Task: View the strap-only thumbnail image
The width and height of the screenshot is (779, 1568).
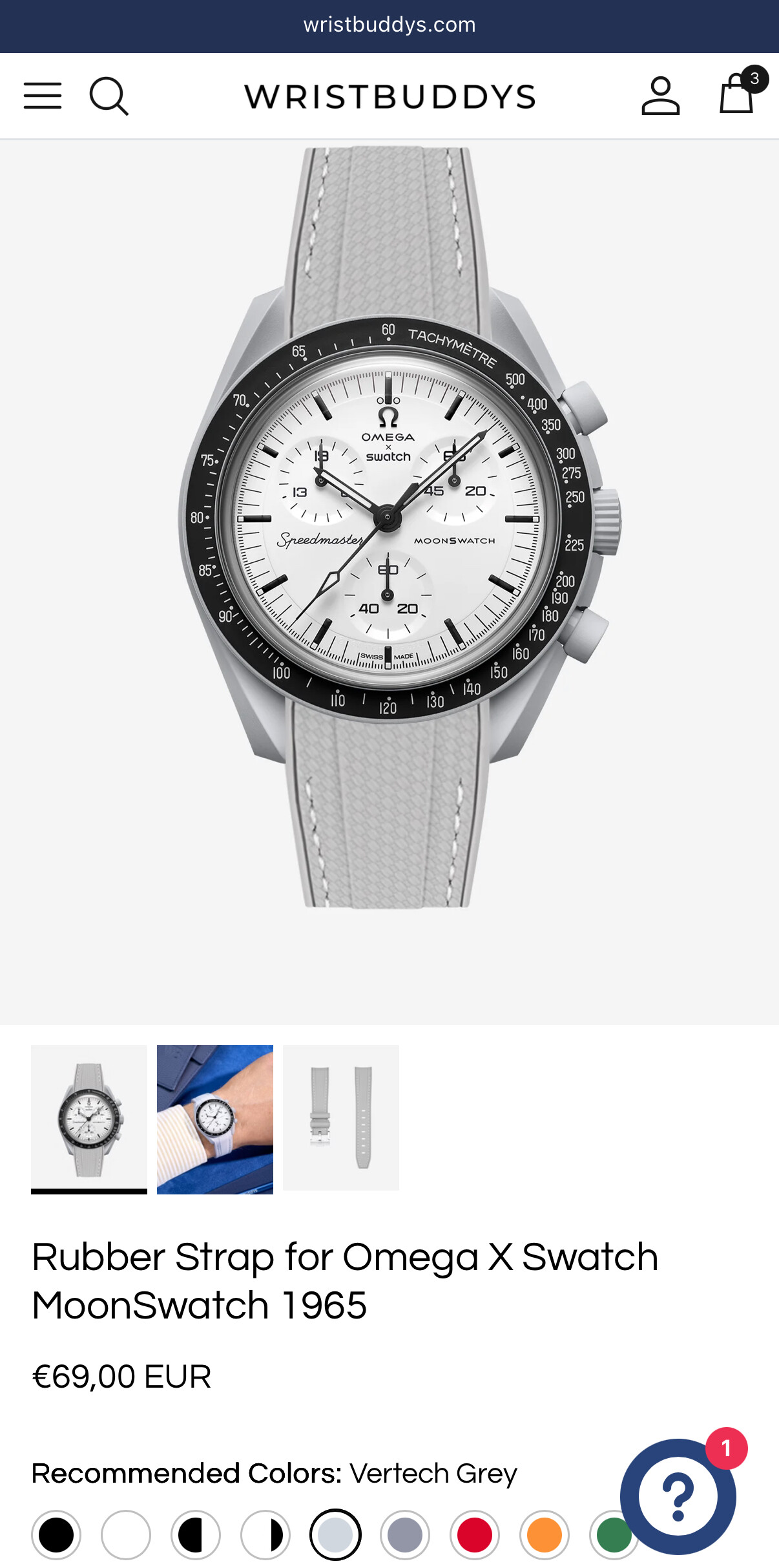Action: pyautogui.click(x=341, y=1118)
